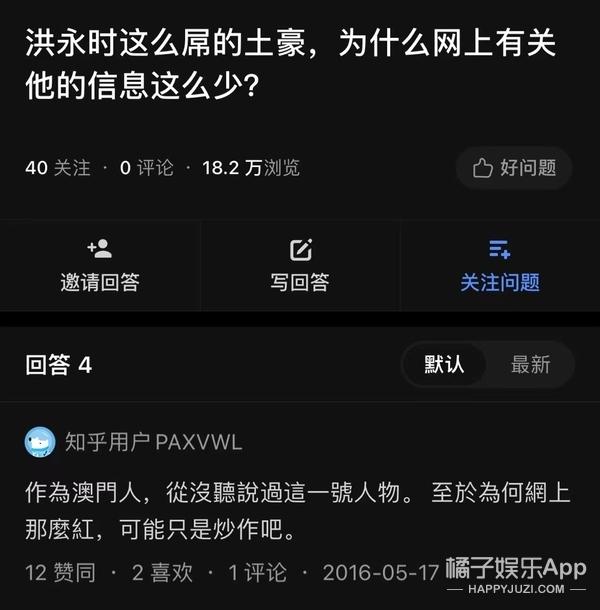Tap 邀请回答 to invite answers
Screen dimensions: 600x610
point(100,267)
